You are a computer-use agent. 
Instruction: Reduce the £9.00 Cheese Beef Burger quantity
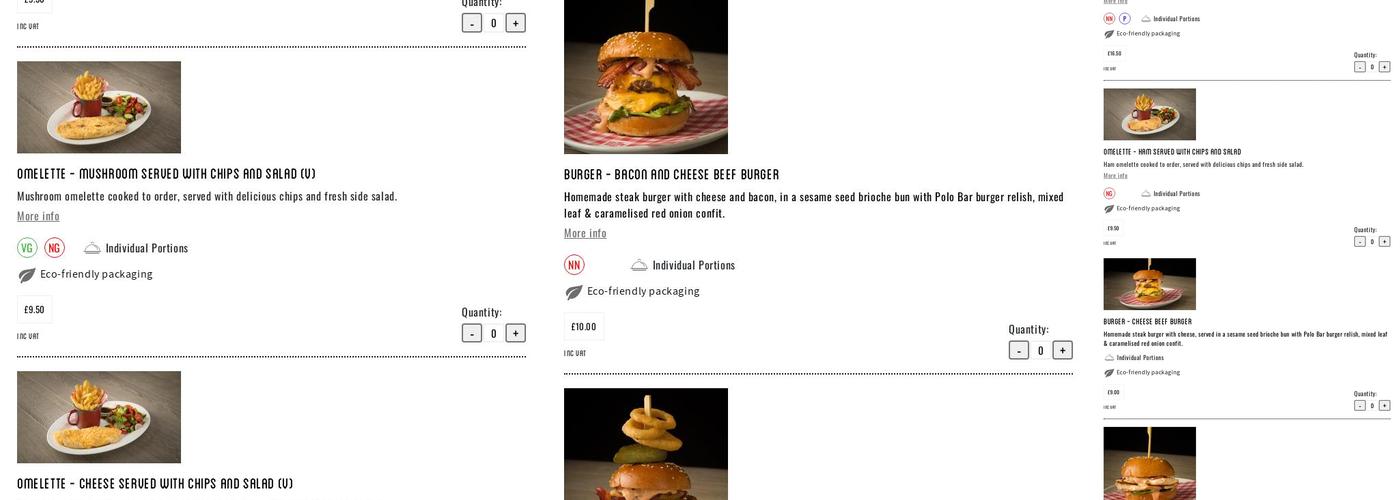pos(1360,405)
